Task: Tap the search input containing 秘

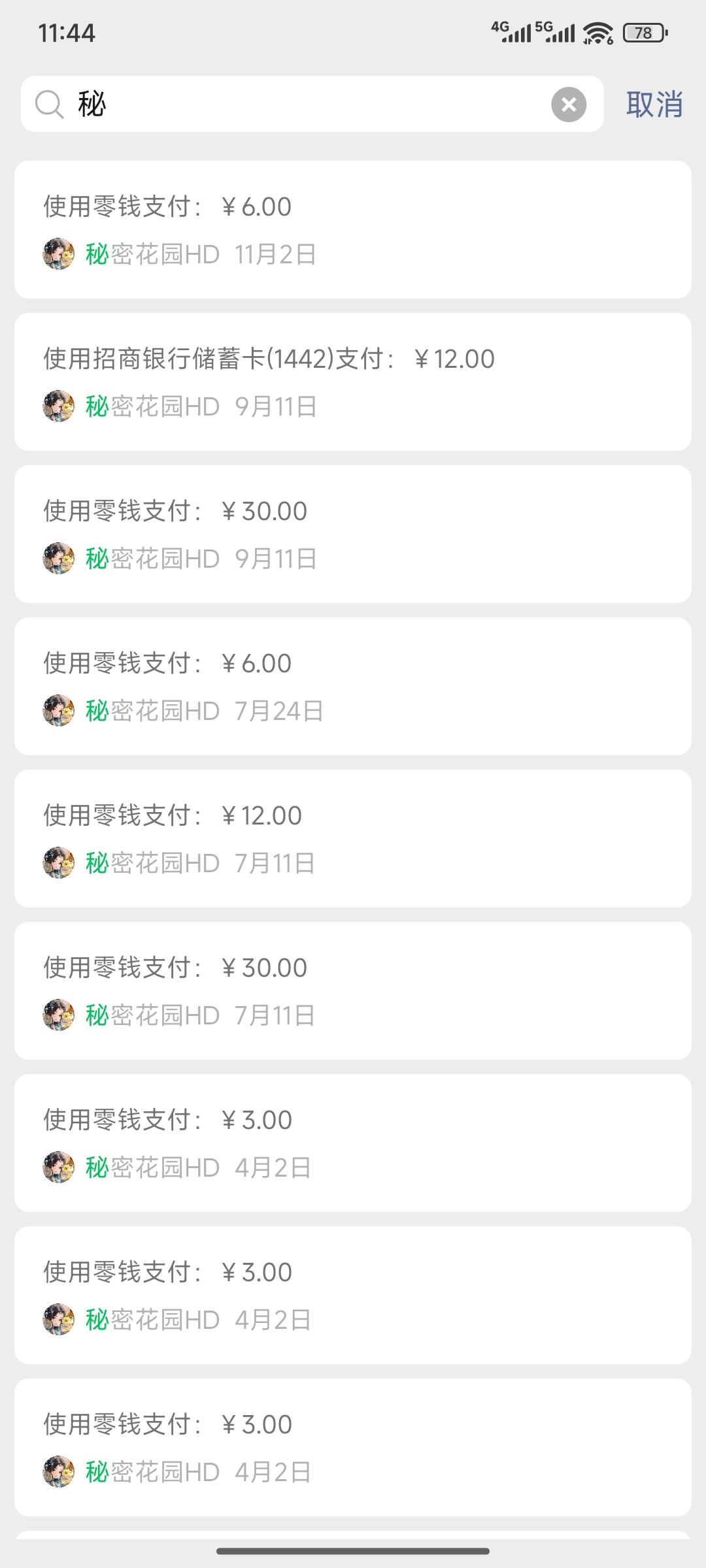Action: [261, 103]
